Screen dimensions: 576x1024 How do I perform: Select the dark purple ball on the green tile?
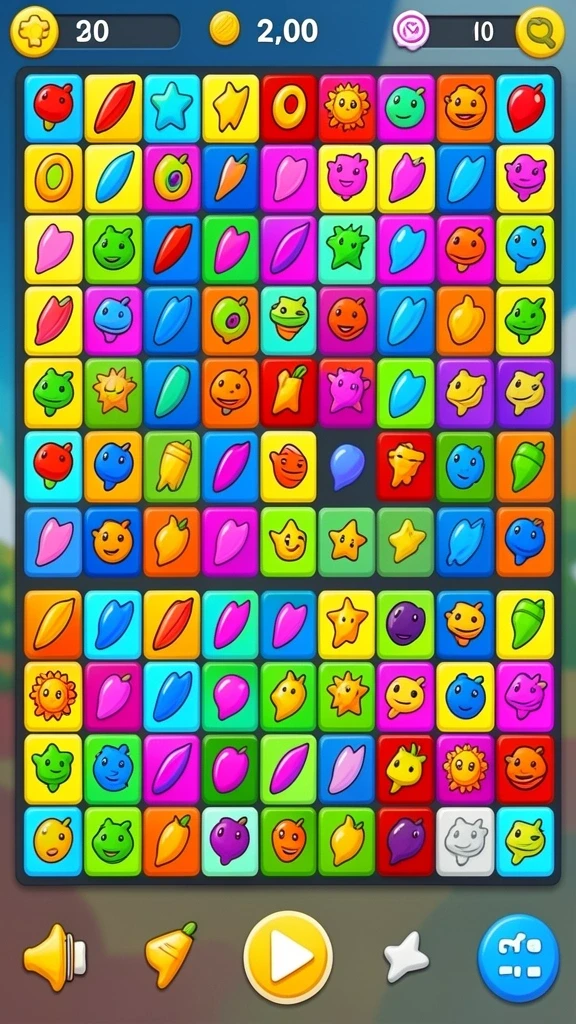coord(406,624)
